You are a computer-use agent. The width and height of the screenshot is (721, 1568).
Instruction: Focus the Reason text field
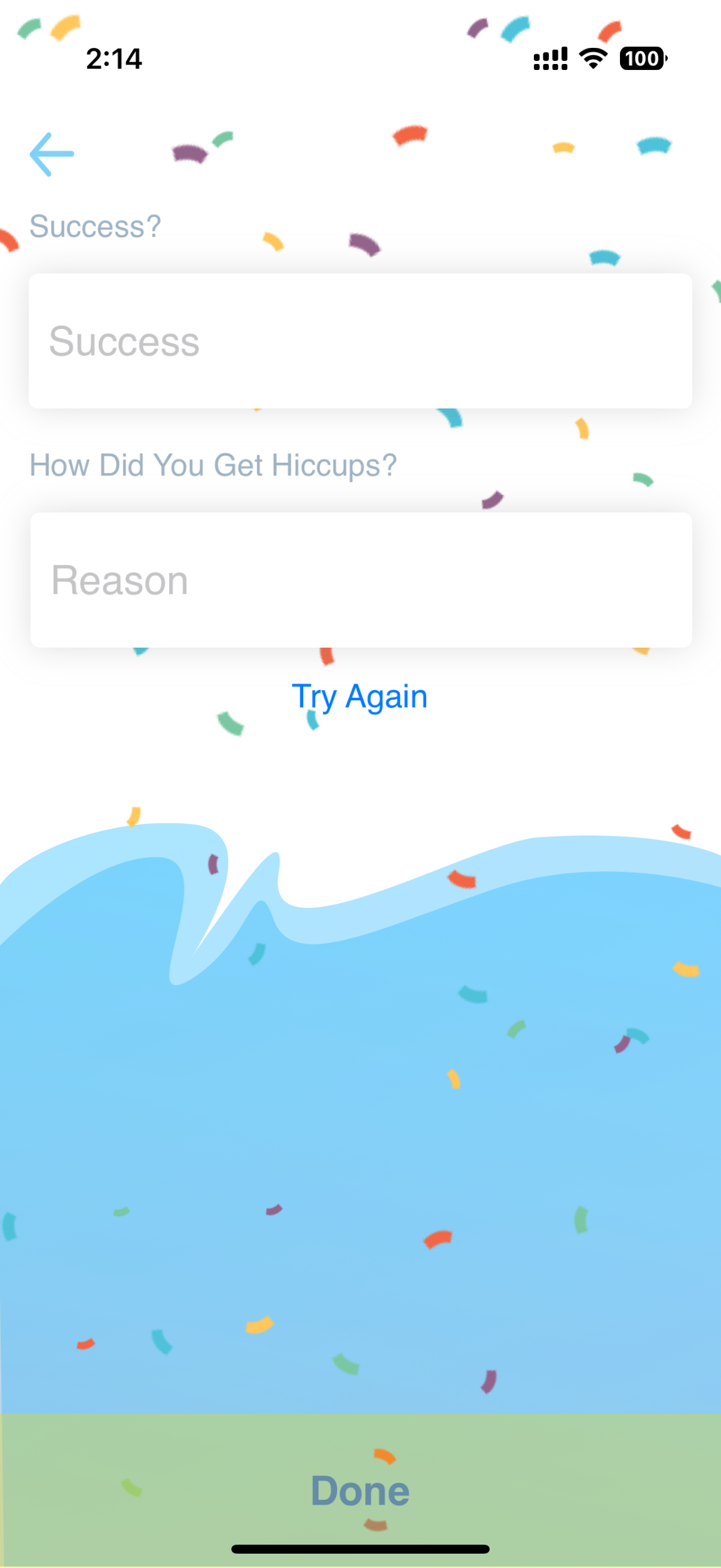pos(360,579)
